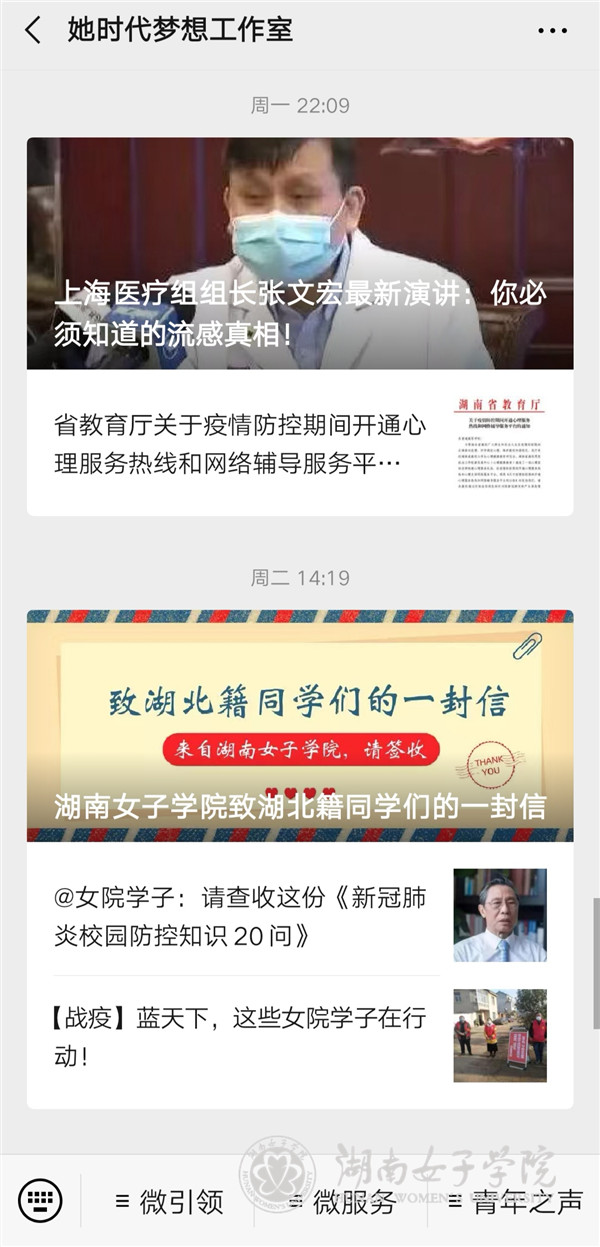The image size is (600, 1247).
Task: Go back from 她时代梦想工作室
Action: tap(33, 31)
